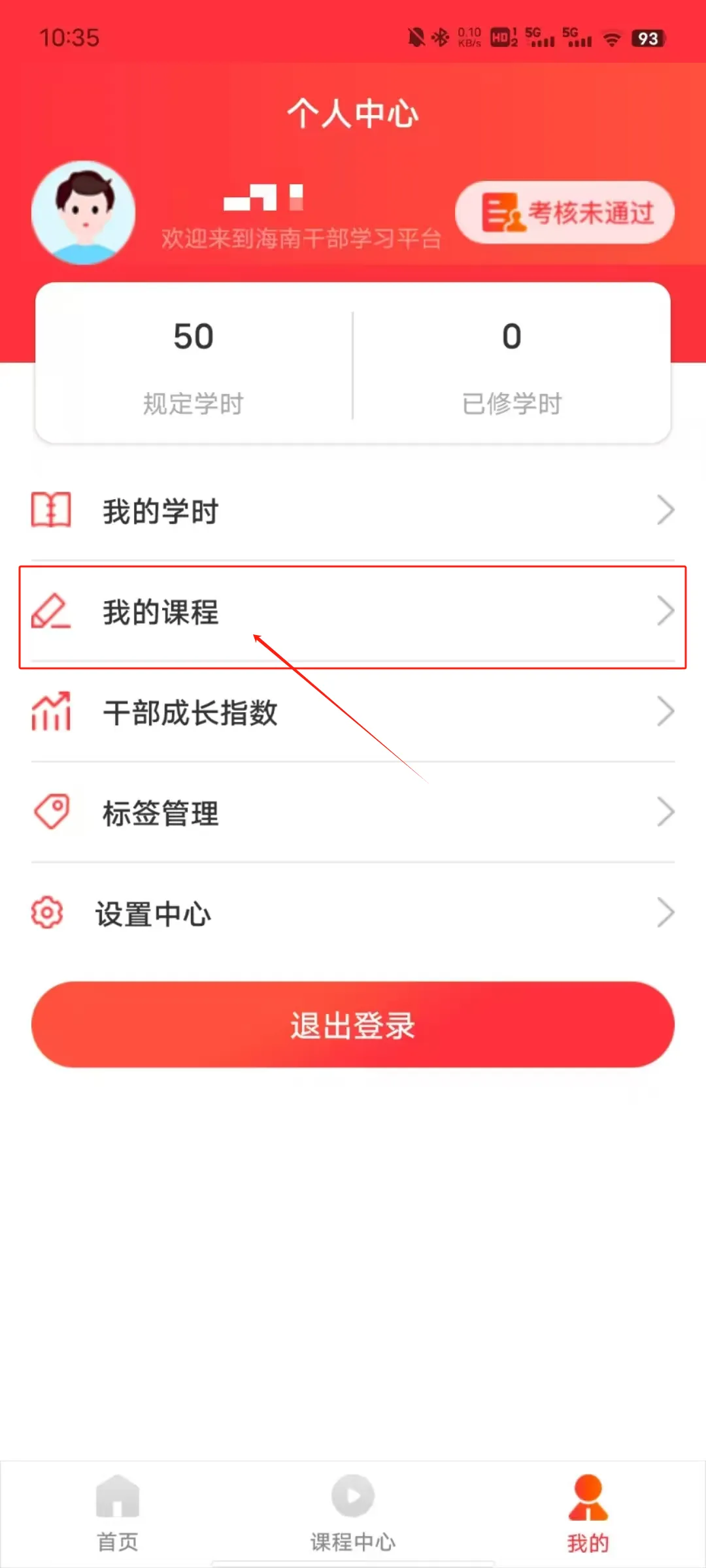Open the 我的学时 row
The width and height of the screenshot is (706, 1568).
[x=353, y=511]
